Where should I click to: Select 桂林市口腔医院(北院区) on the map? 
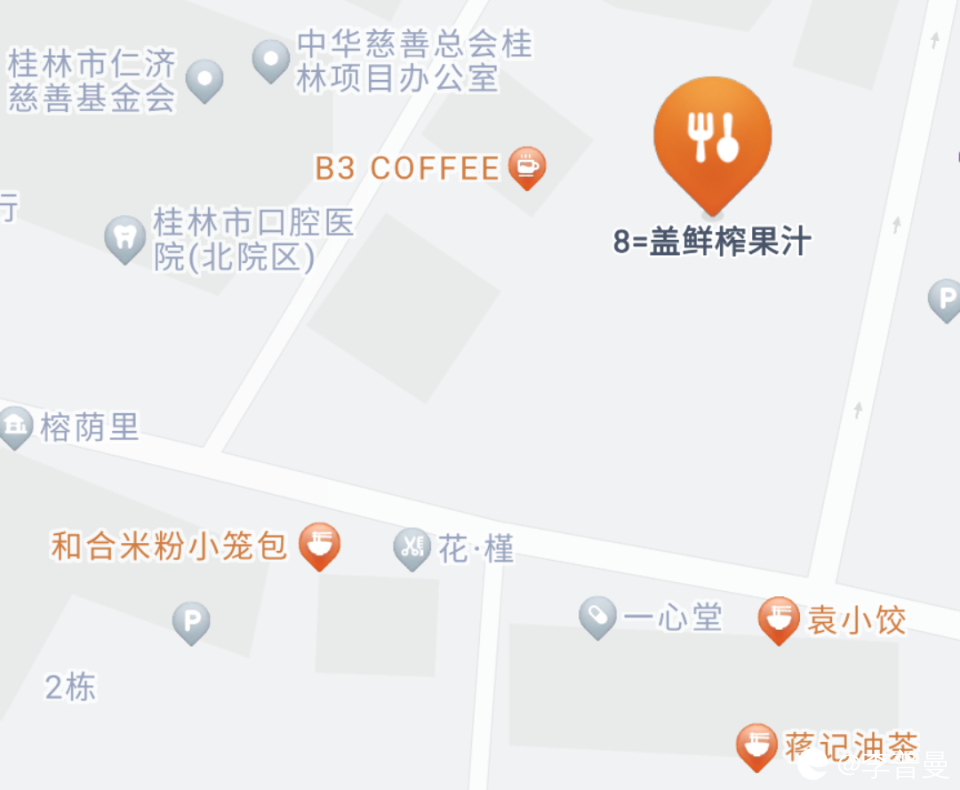125,238
